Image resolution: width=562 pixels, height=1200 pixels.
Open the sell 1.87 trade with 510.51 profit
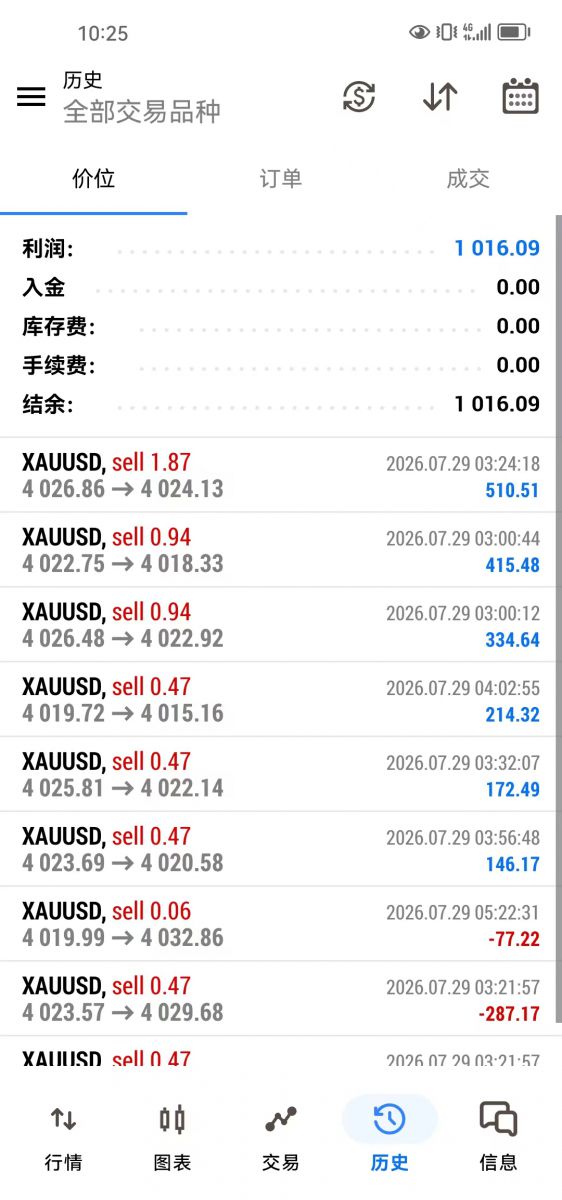click(x=281, y=475)
